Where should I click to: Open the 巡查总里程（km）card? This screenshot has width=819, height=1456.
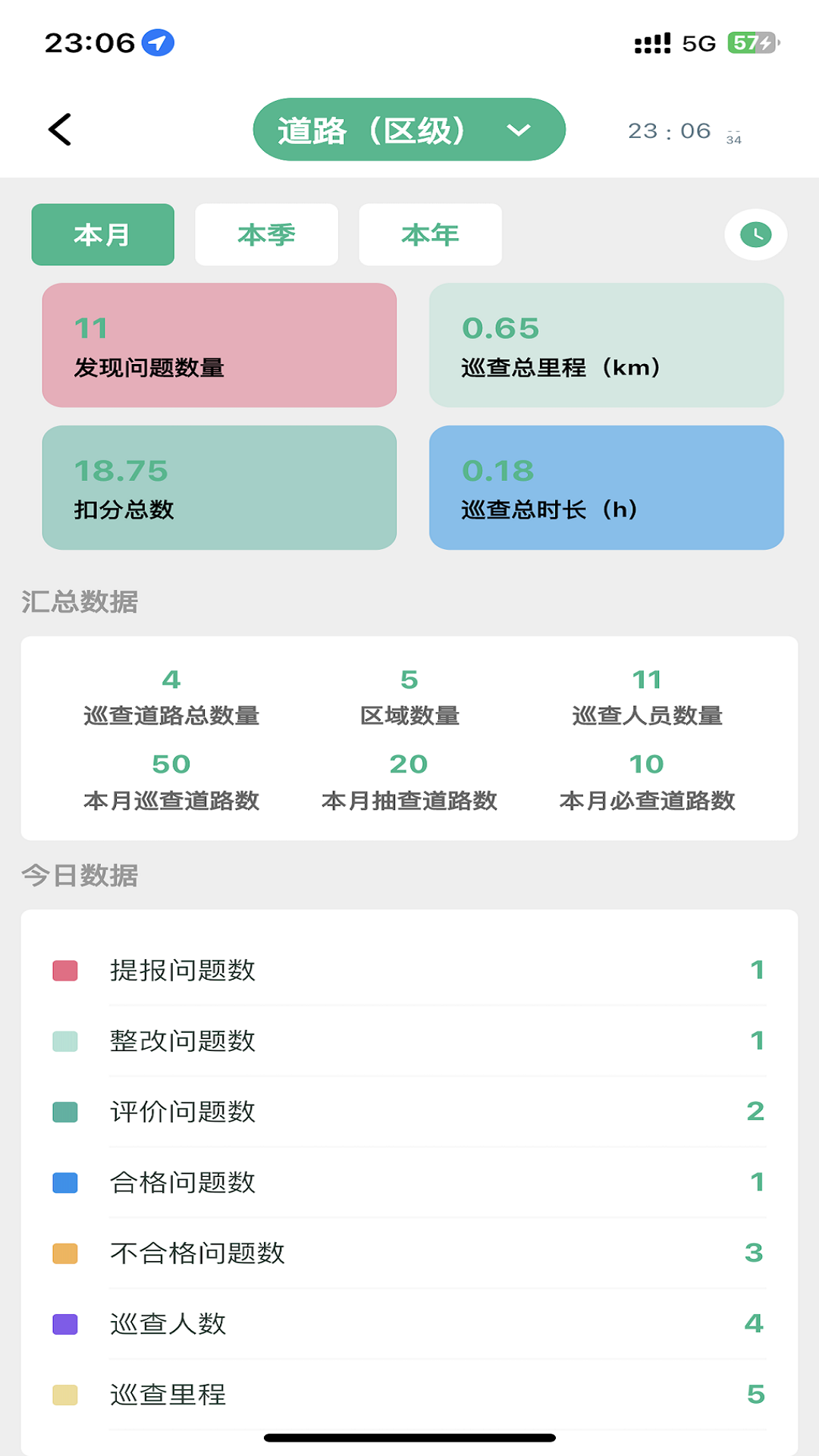click(606, 346)
